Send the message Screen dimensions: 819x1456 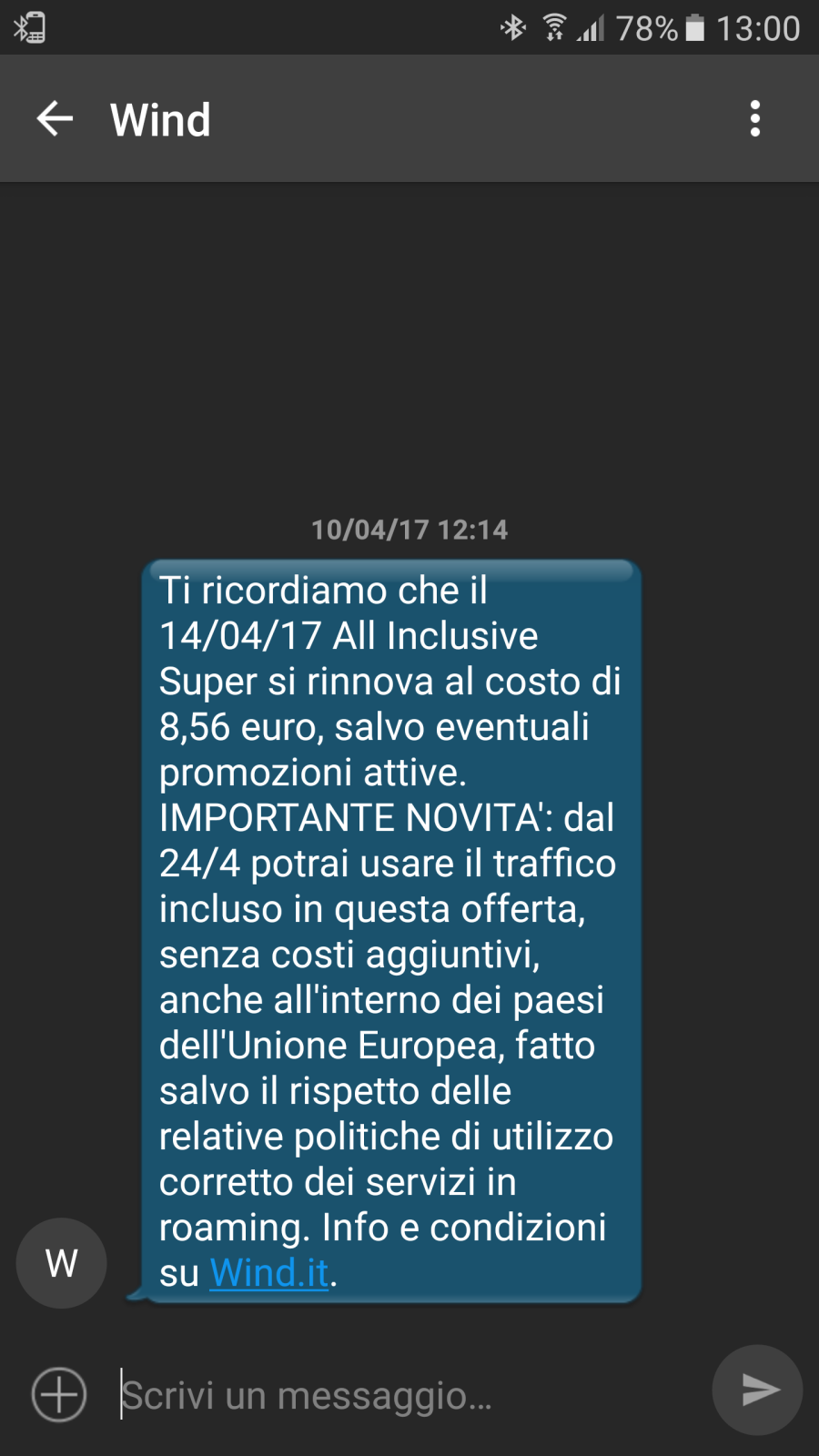click(x=757, y=1390)
